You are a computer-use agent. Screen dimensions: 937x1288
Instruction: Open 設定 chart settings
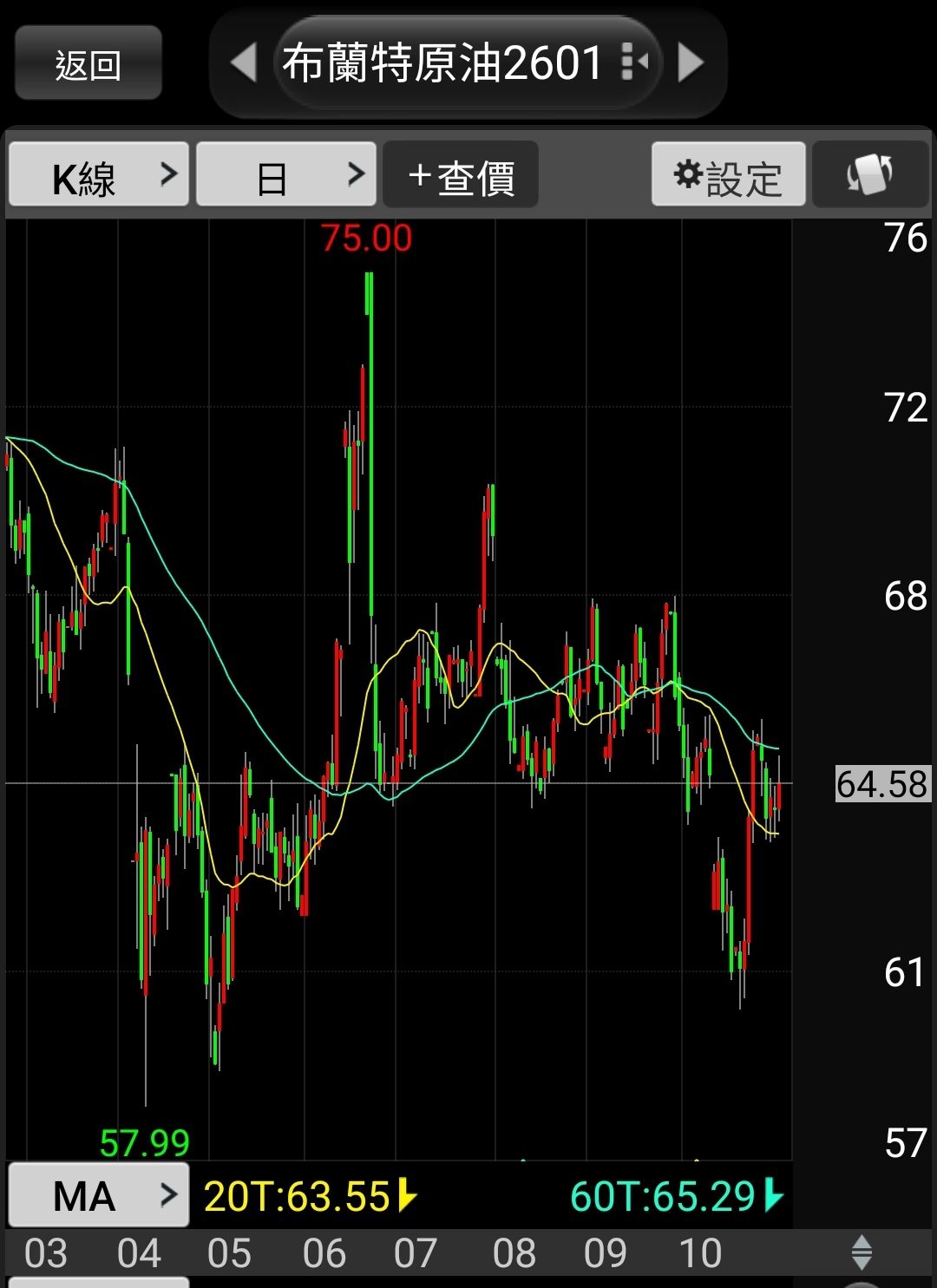tap(729, 175)
